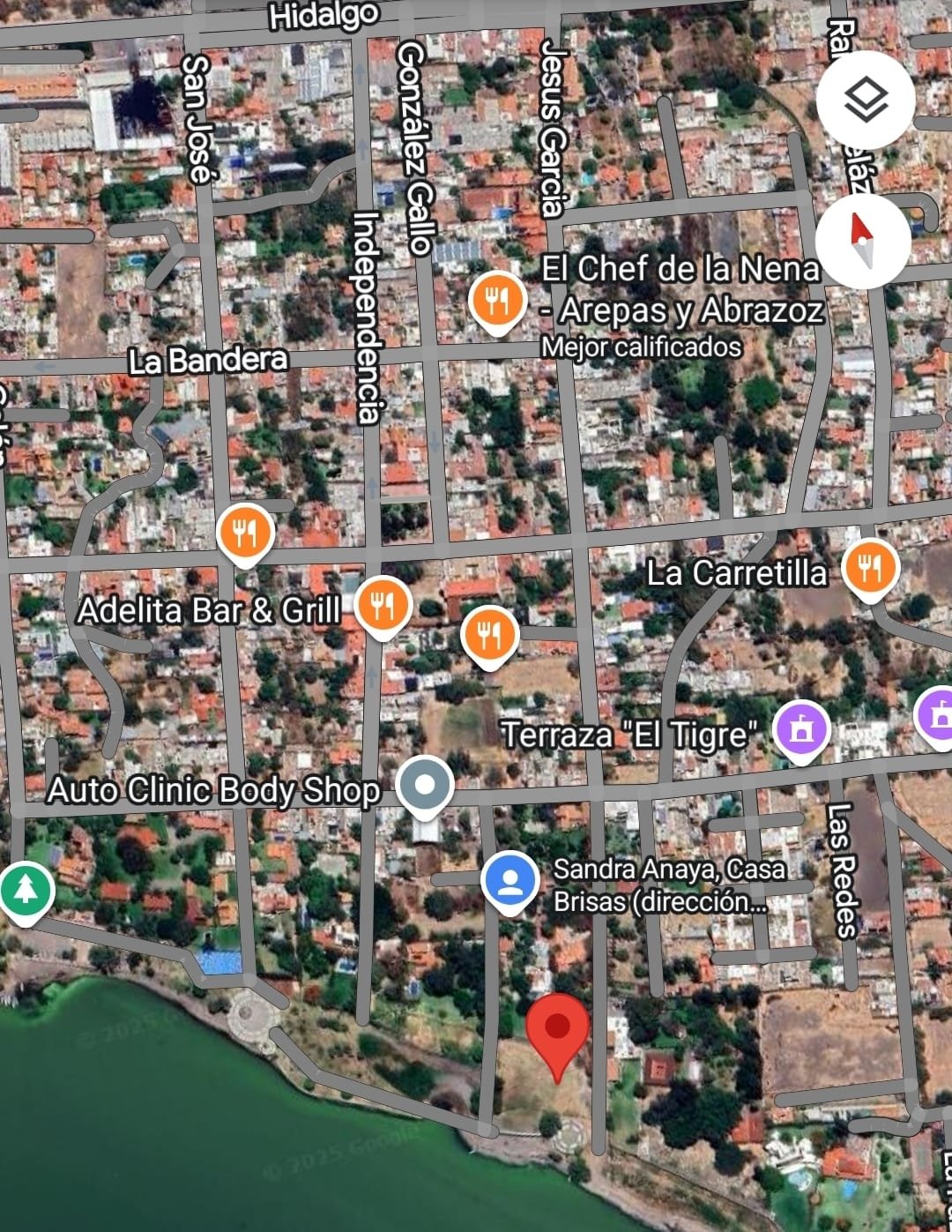Open the green park tree marker
This screenshot has width=952, height=1232.
click(26, 890)
